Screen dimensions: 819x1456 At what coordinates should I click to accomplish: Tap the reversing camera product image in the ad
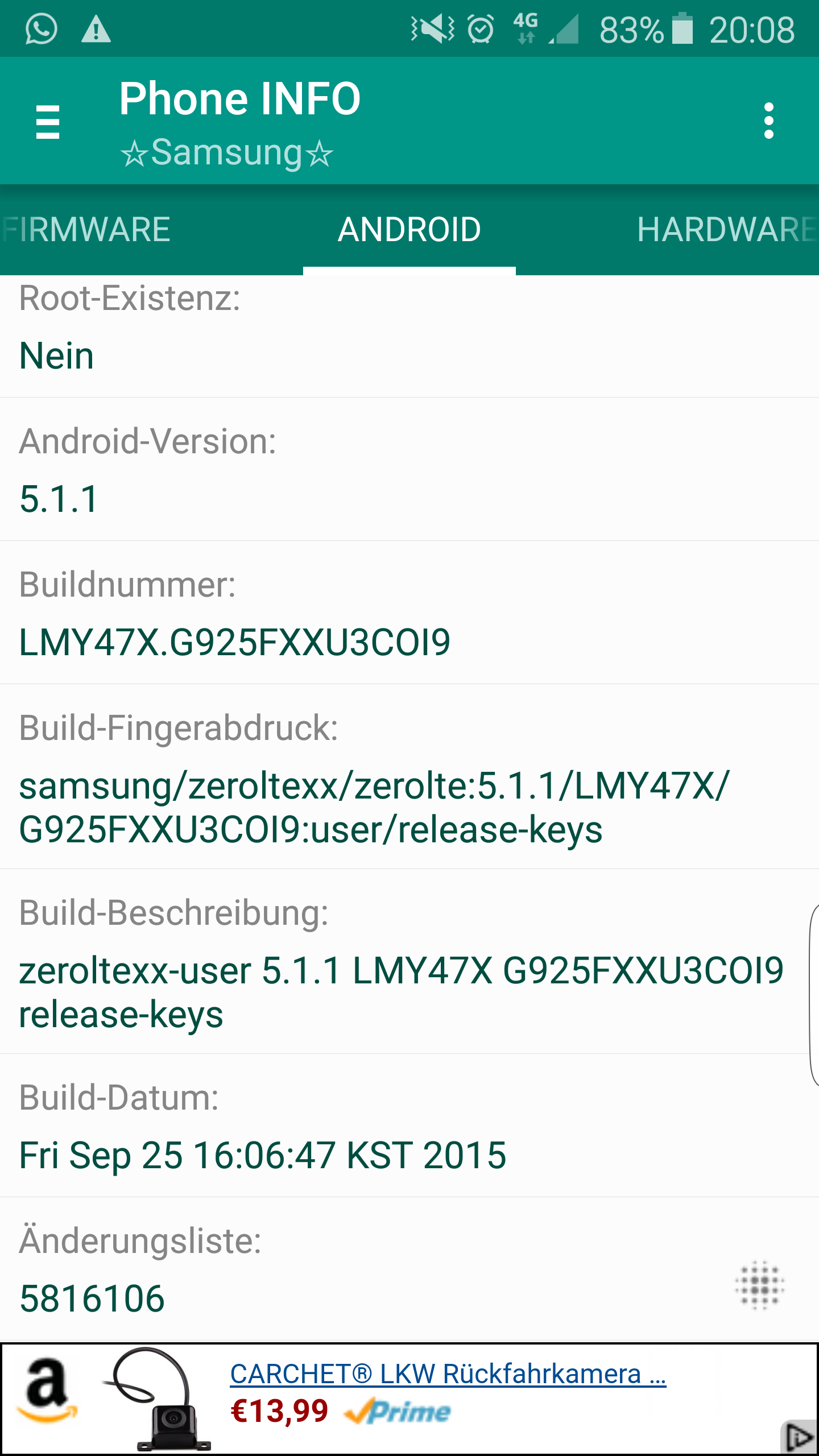(x=157, y=1399)
